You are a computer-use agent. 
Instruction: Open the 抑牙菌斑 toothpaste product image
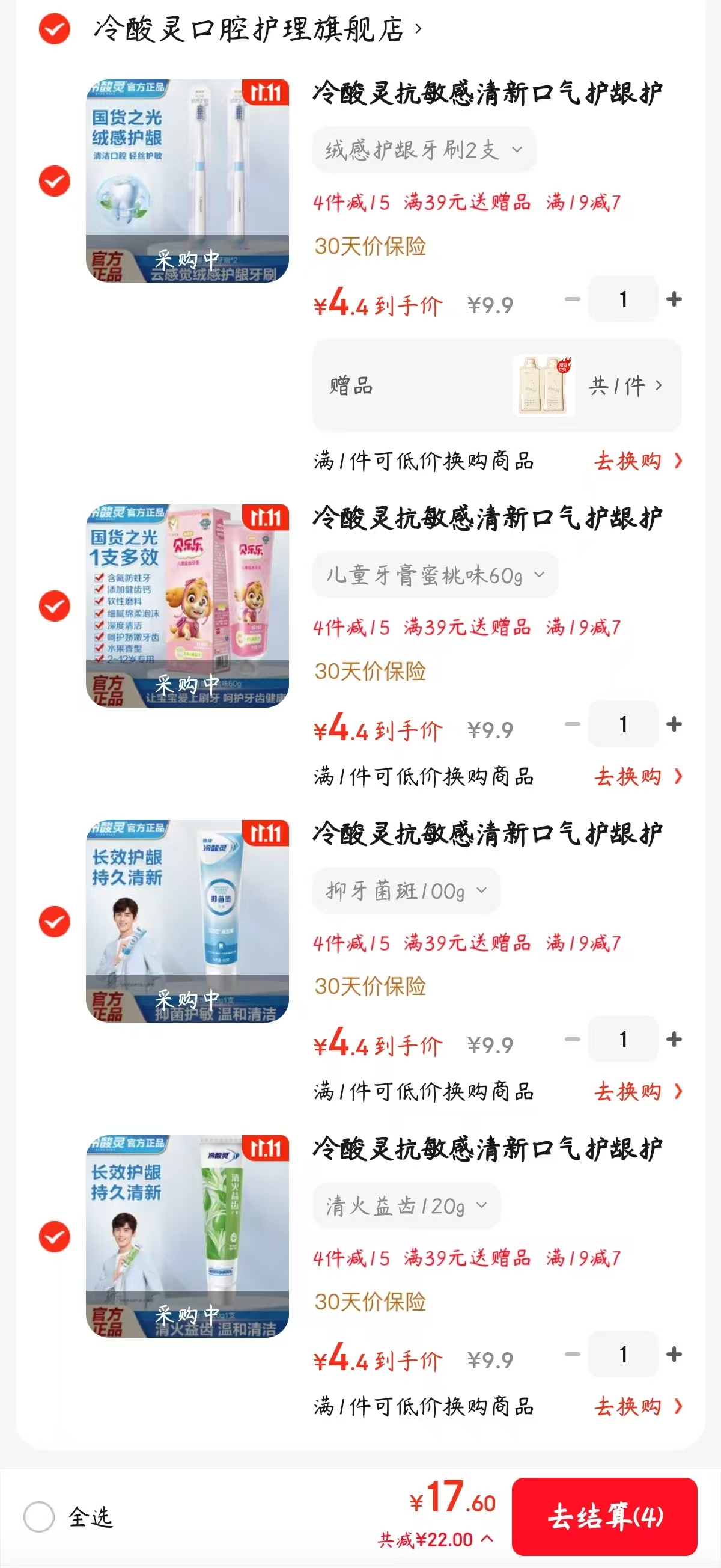click(x=187, y=921)
